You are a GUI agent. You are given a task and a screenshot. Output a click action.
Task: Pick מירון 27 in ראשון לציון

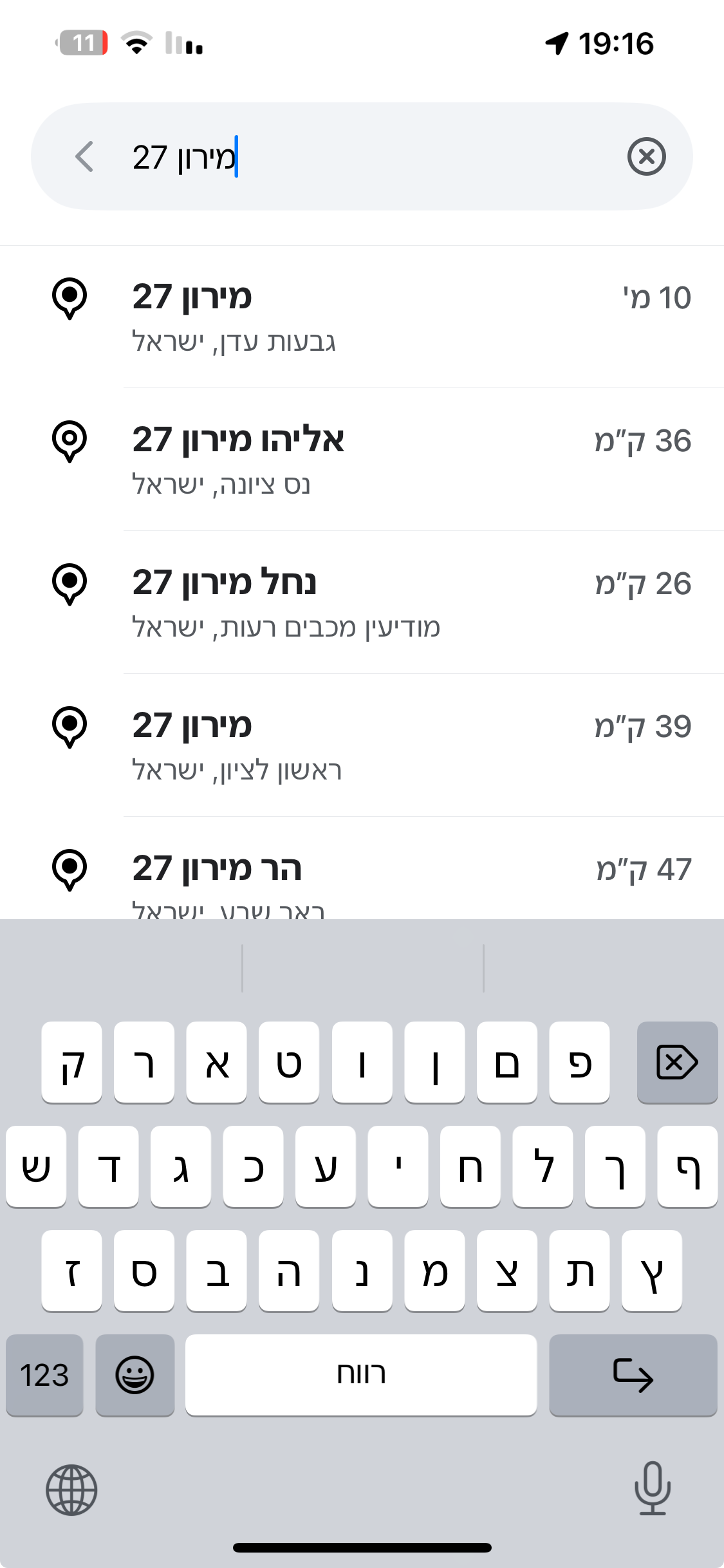(360, 745)
